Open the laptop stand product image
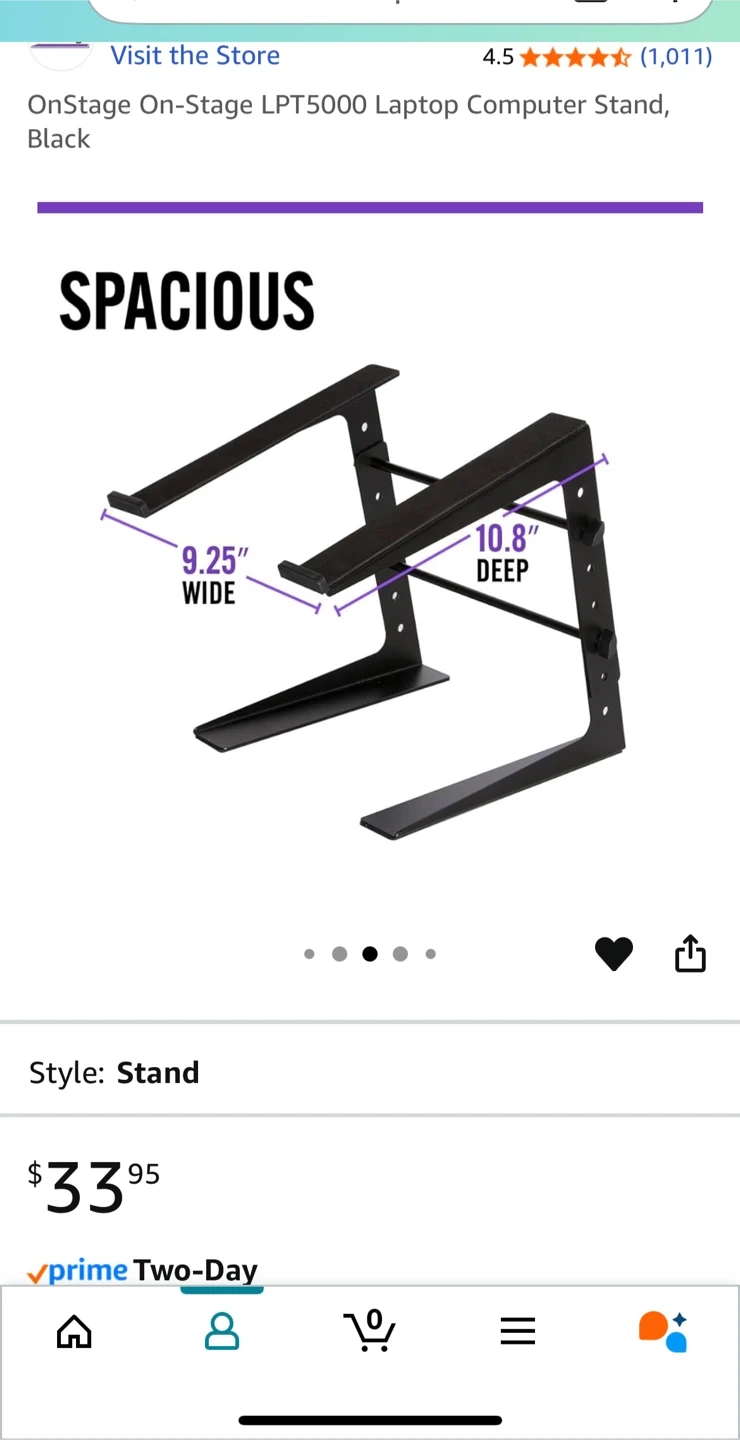Screen dimensions: 740x1440 pos(370,562)
